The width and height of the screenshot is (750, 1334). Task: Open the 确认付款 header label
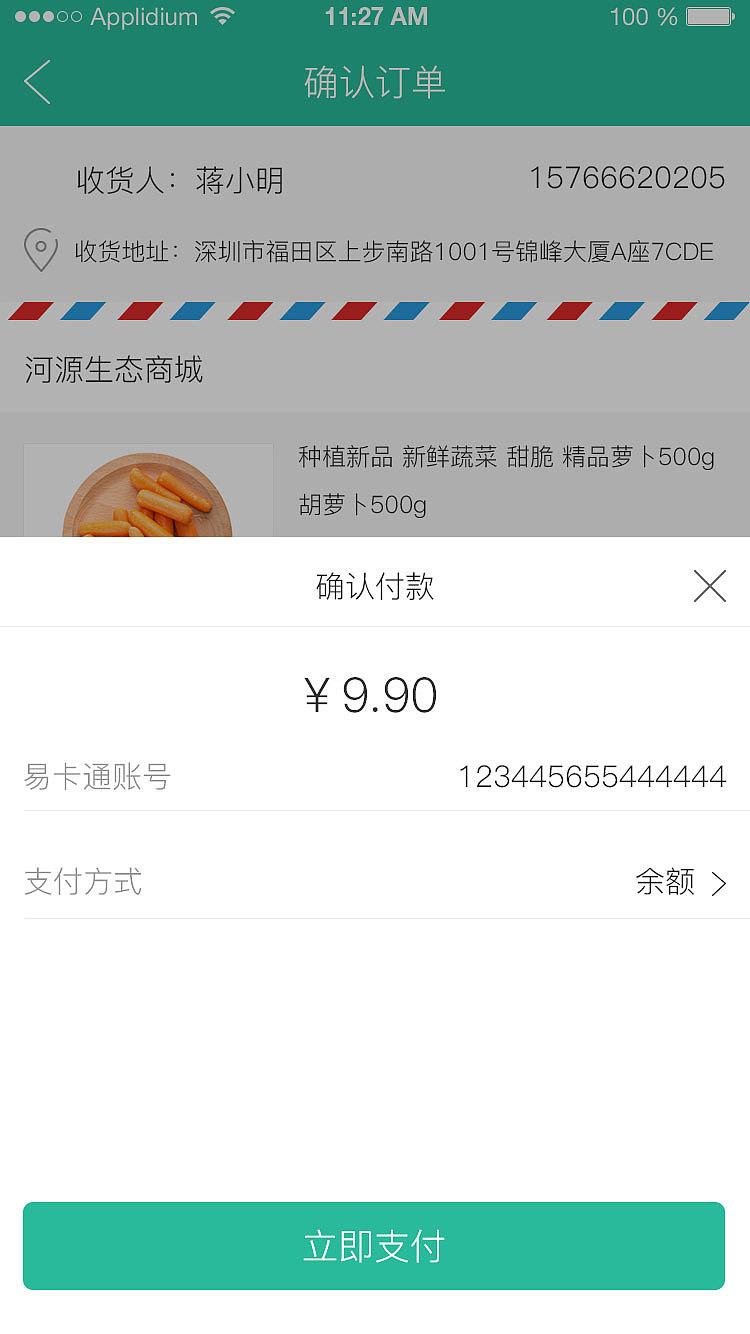[x=374, y=586]
